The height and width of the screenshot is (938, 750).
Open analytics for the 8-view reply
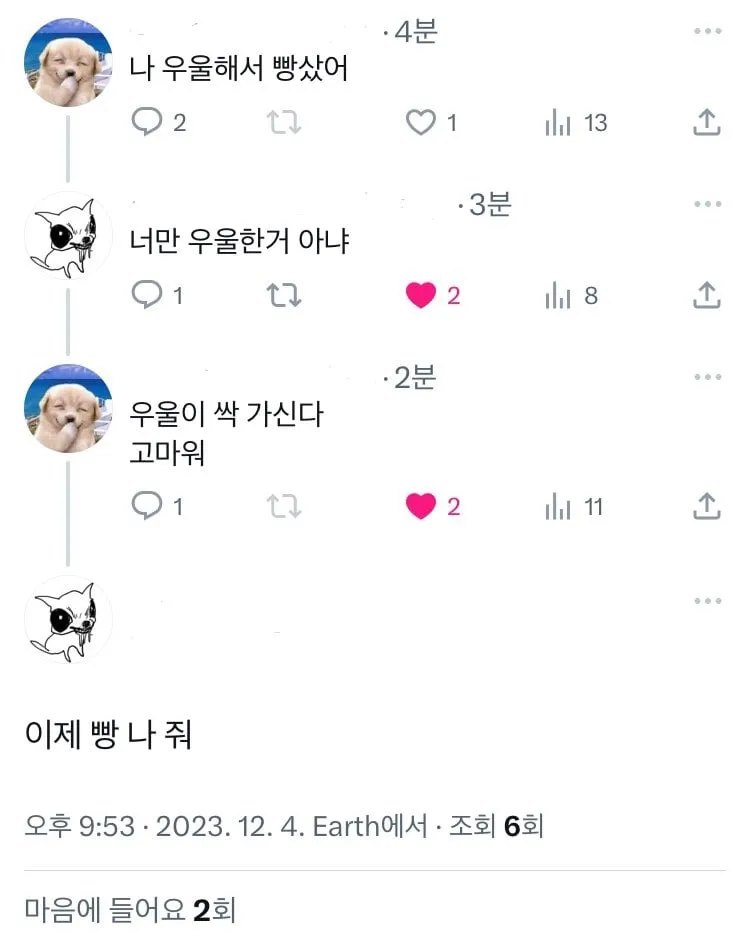(x=558, y=295)
